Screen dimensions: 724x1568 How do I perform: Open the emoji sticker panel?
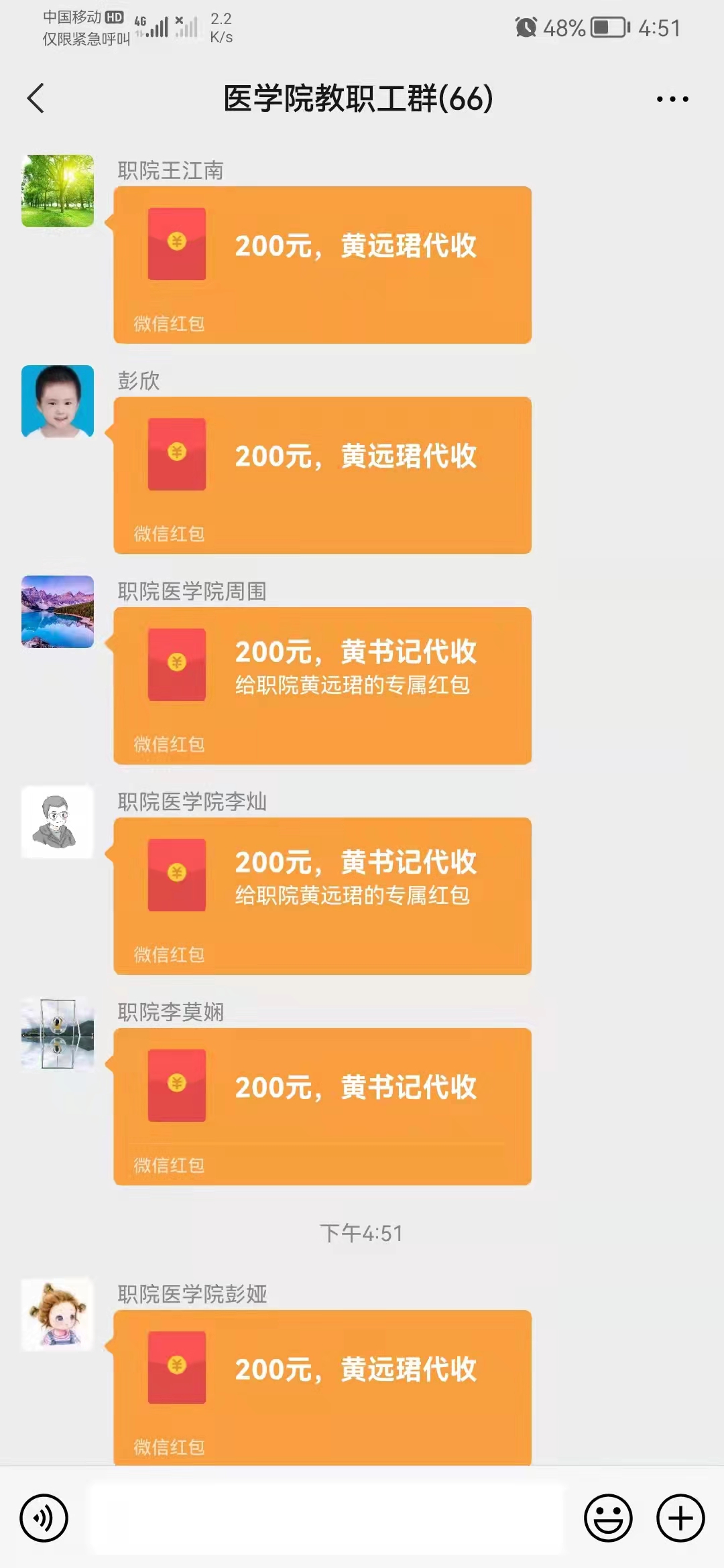coord(608,1518)
